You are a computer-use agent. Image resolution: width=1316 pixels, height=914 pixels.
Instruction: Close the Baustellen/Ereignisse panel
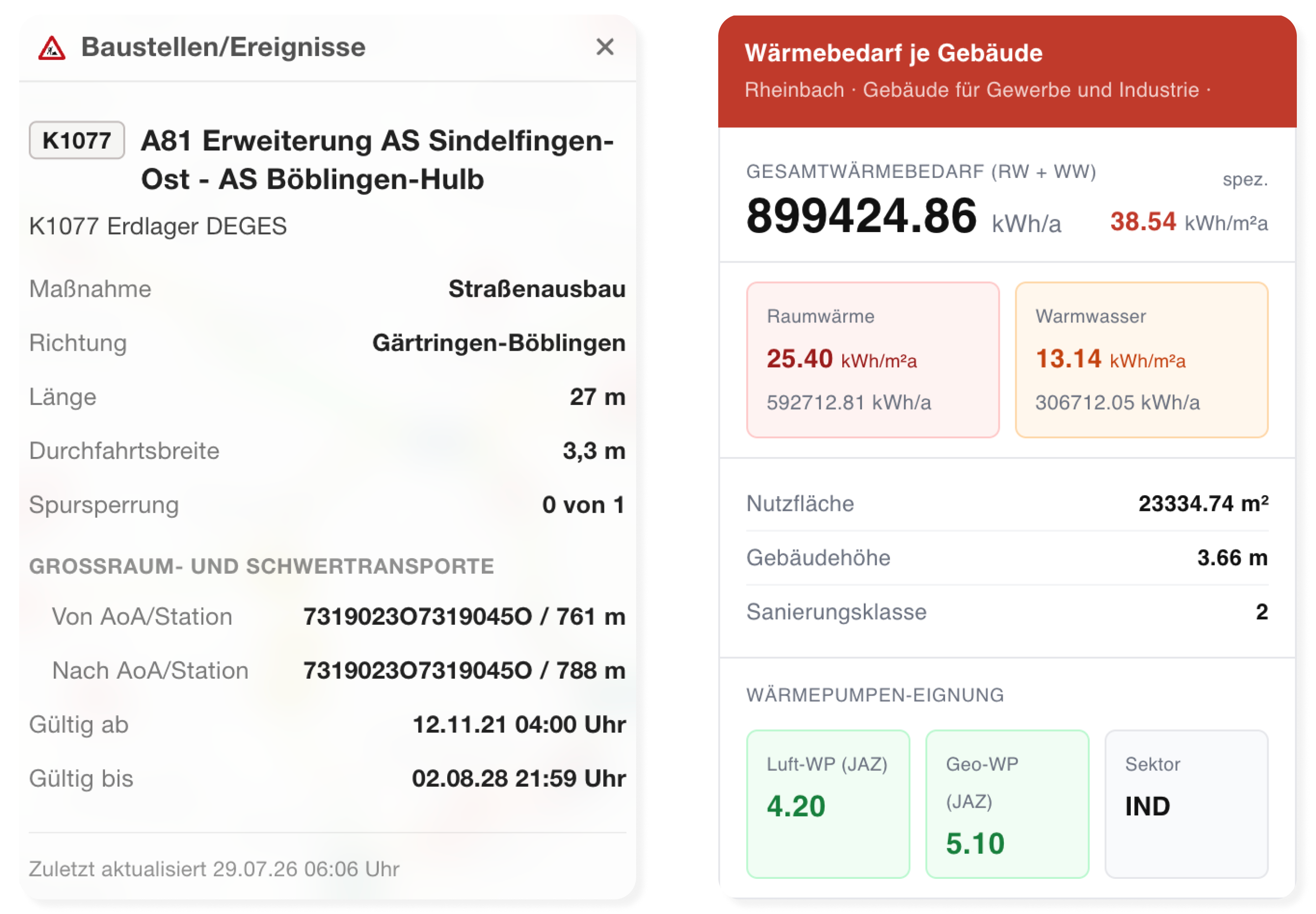click(x=605, y=47)
